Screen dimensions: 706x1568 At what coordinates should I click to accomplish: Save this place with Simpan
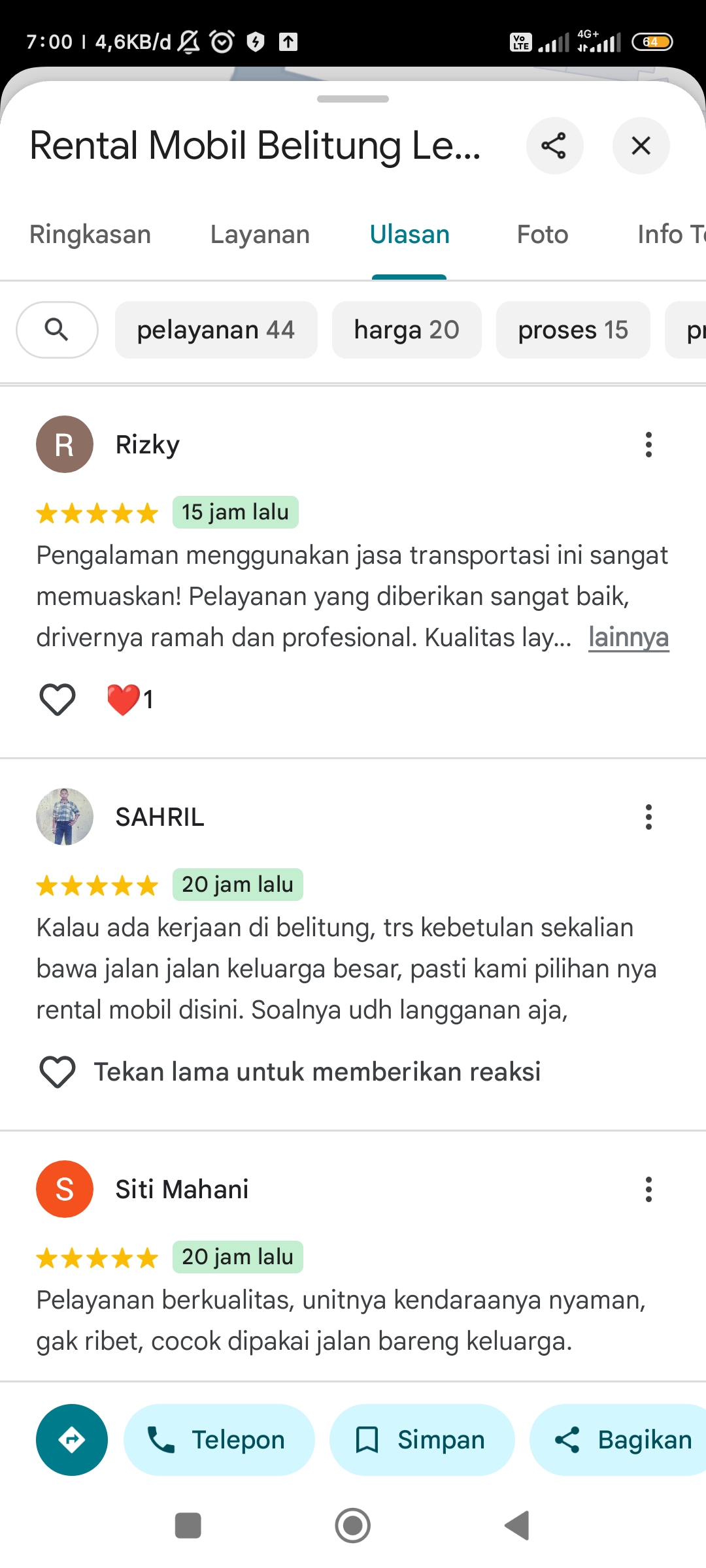coord(422,1440)
